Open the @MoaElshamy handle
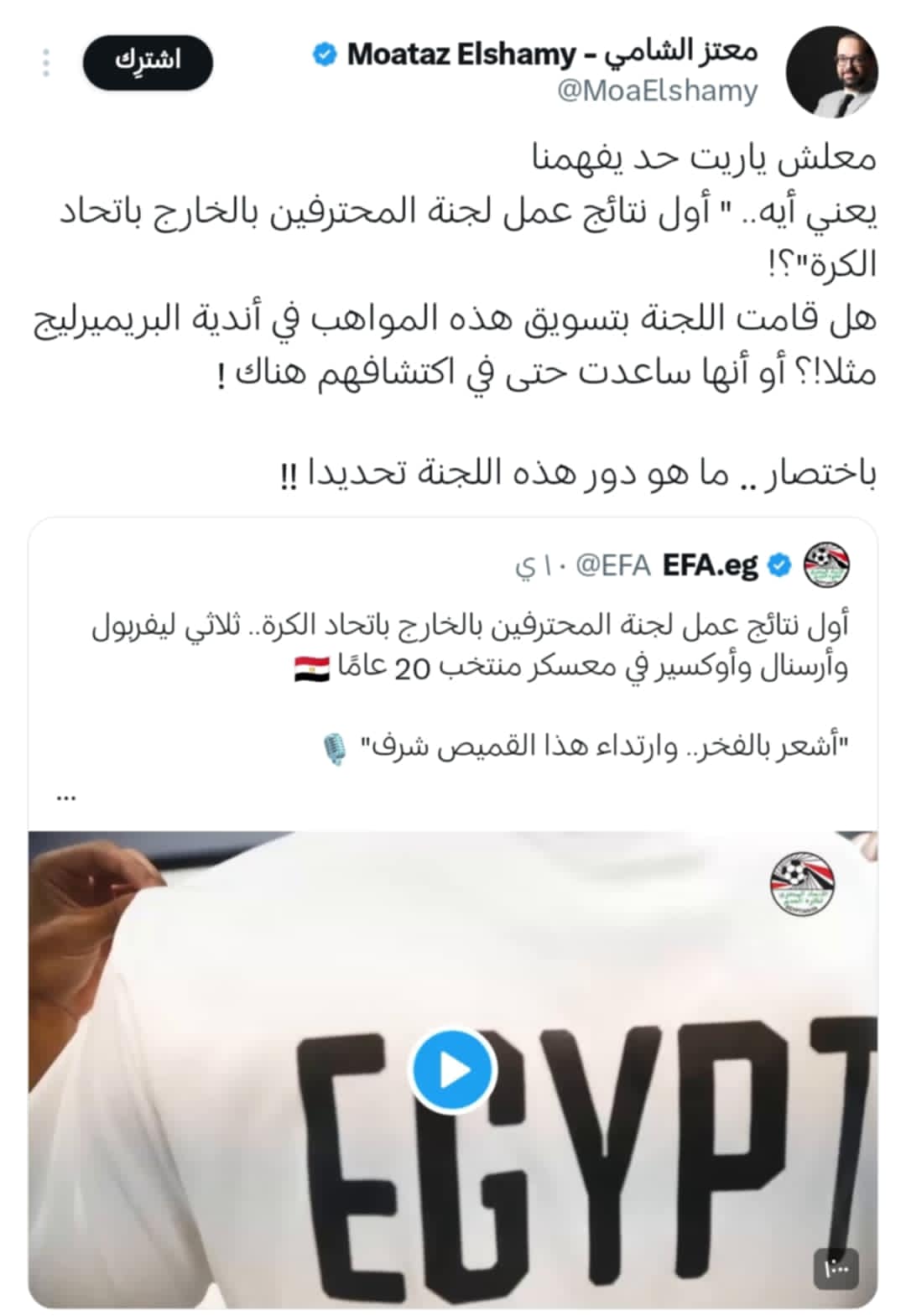The height and width of the screenshot is (1316, 906). pos(657,91)
